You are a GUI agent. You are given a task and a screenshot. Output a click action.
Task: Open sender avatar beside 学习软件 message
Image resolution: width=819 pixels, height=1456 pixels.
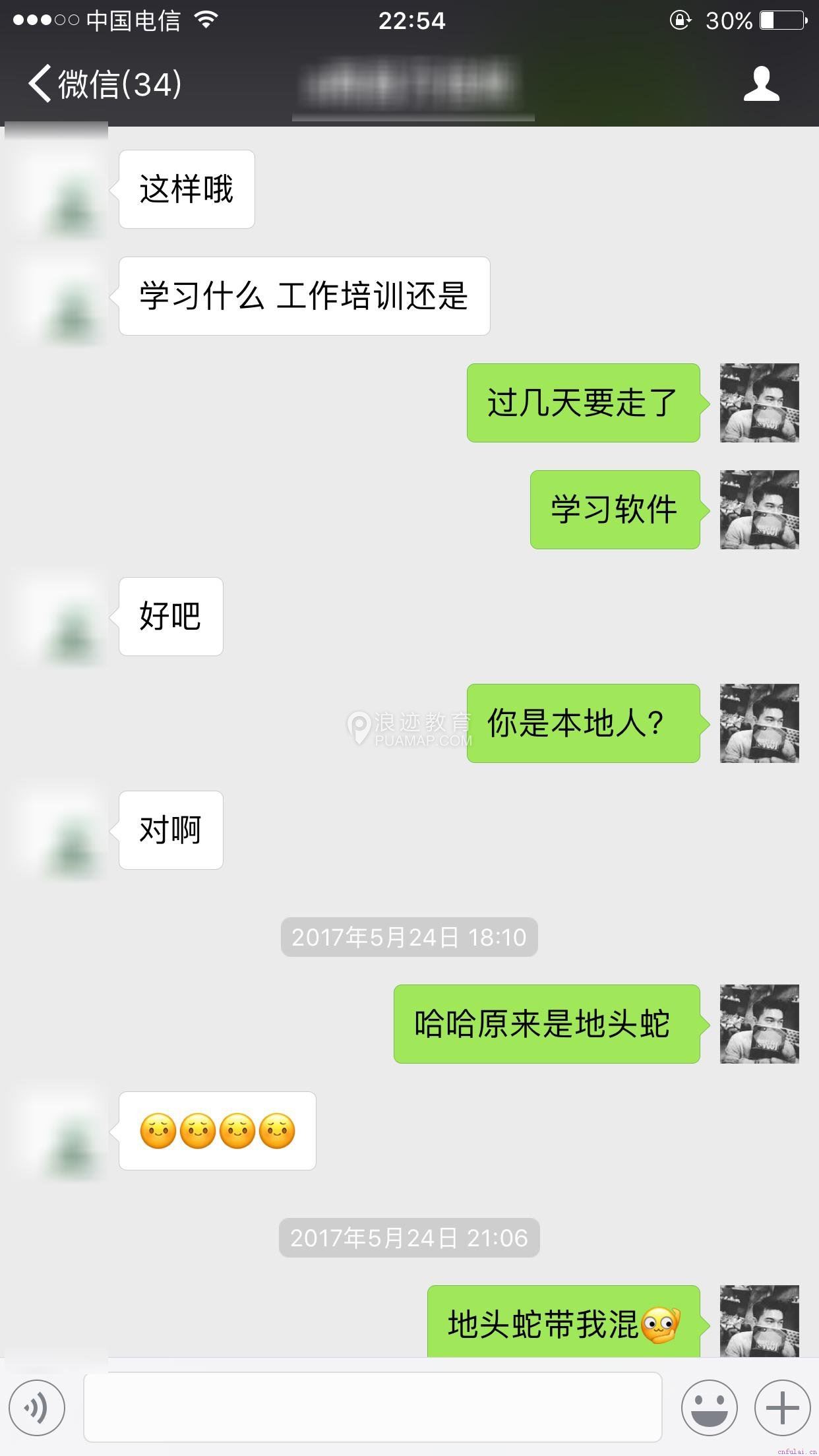coord(759,510)
